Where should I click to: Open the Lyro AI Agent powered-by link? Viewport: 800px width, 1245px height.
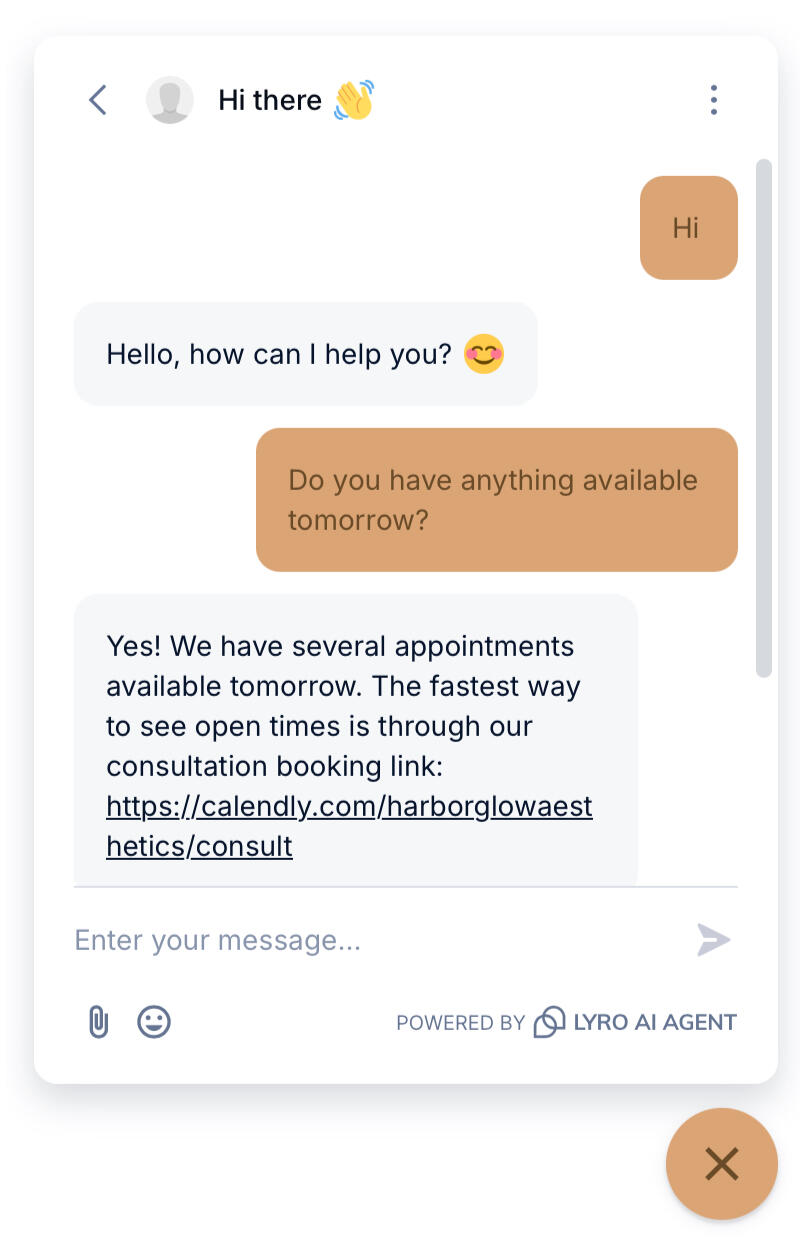point(636,1022)
